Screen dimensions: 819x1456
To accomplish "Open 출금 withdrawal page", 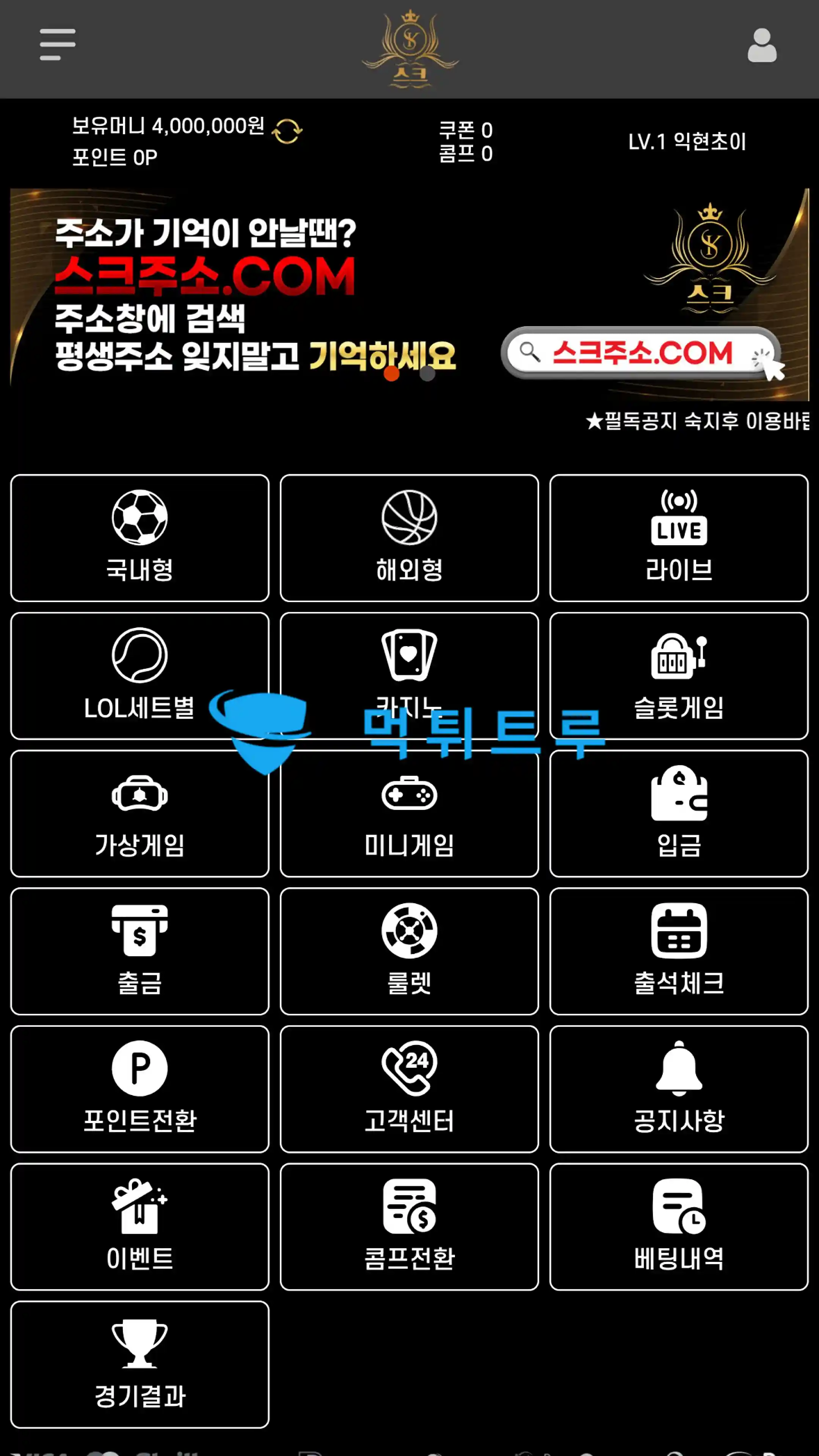I will 140,951.
